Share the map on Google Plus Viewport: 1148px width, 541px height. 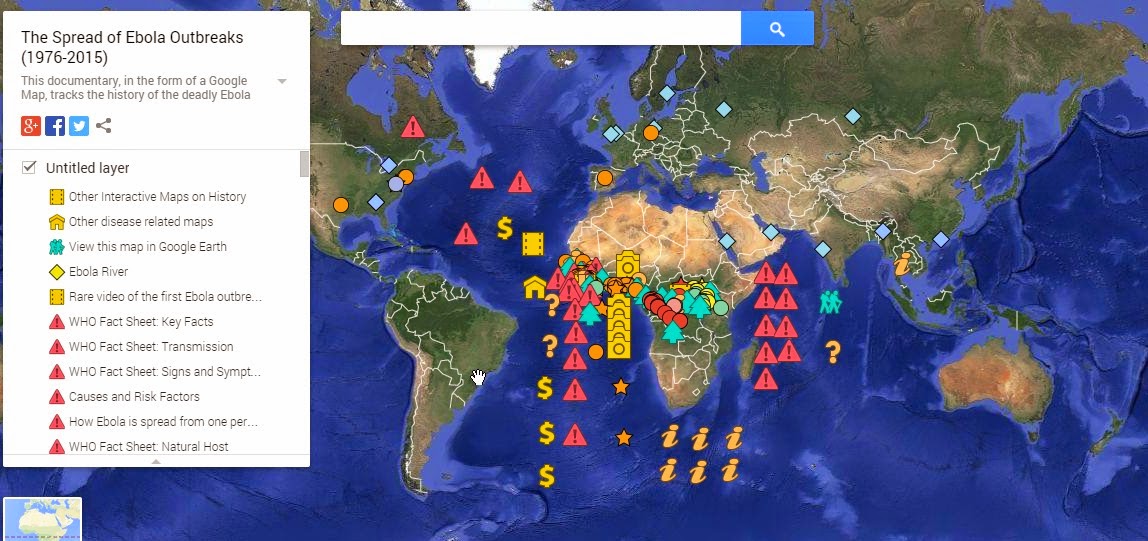tap(31, 126)
